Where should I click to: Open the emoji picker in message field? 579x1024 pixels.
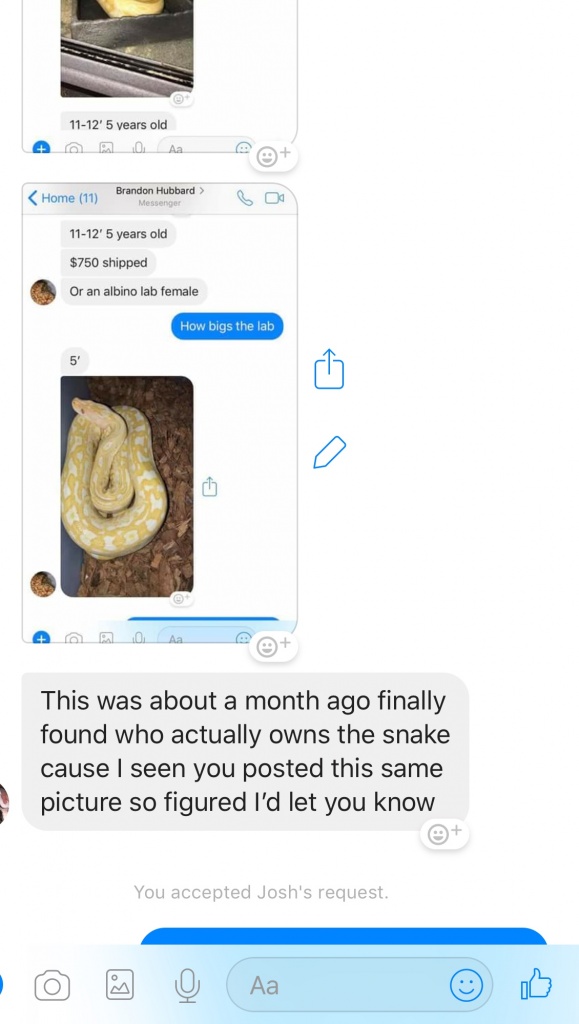[x=467, y=985]
